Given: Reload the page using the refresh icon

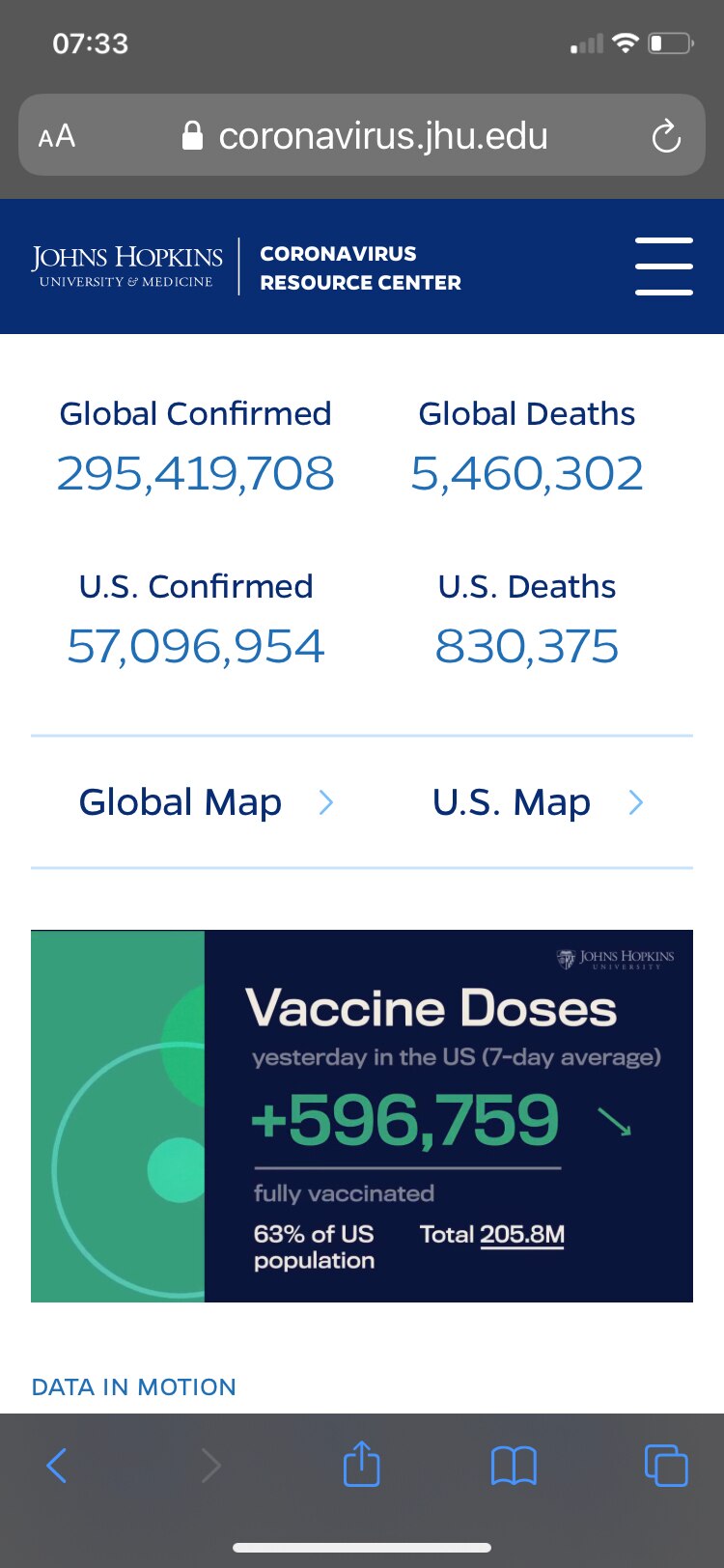Looking at the screenshot, I should click(x=666, y=136).
